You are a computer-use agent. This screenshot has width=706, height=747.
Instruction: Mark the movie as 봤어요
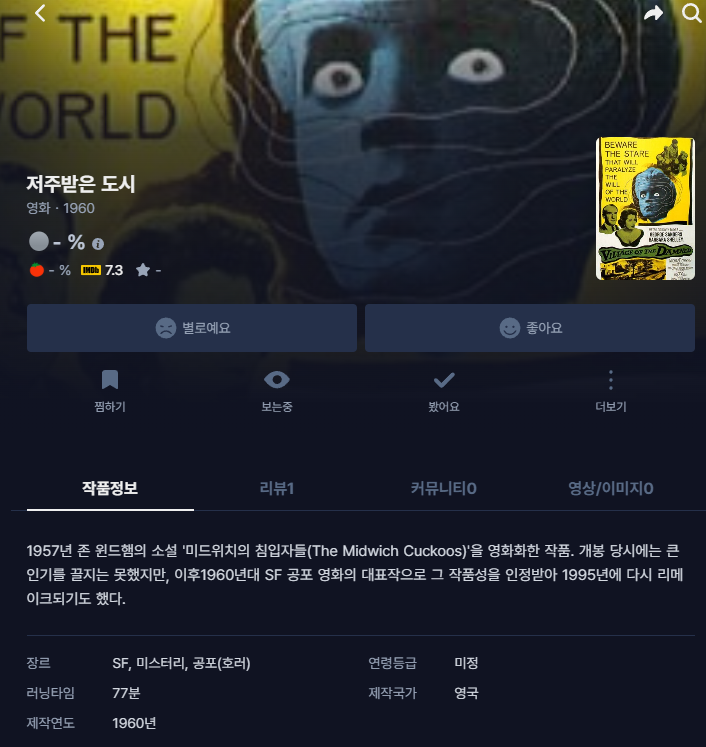click(x=443, y=391)
